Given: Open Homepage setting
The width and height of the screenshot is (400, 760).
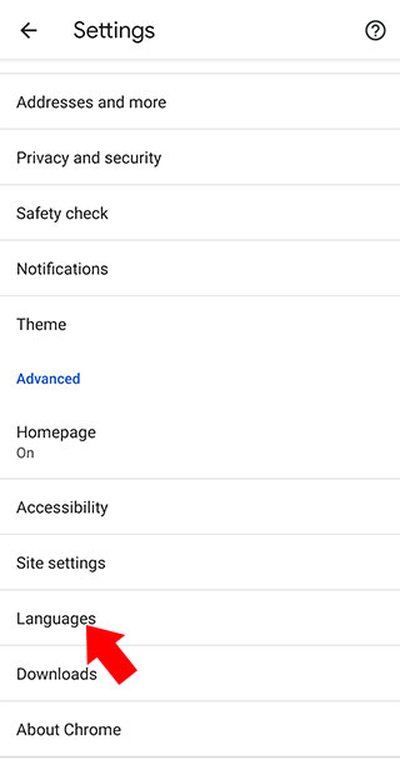Looking at the screenshot, I should pyautogui.click(x=200, y=442).
